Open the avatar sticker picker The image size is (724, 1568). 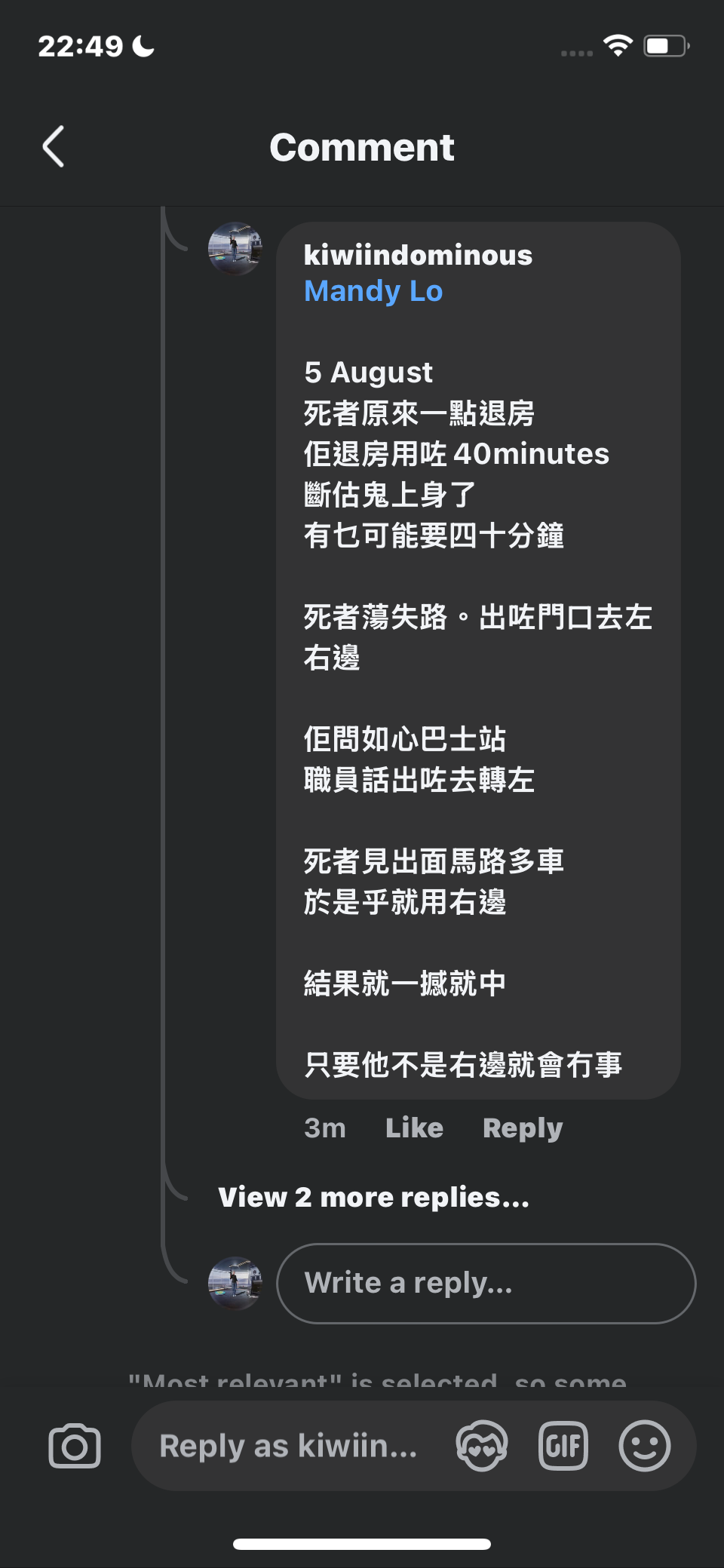[x=481, y=1446]
